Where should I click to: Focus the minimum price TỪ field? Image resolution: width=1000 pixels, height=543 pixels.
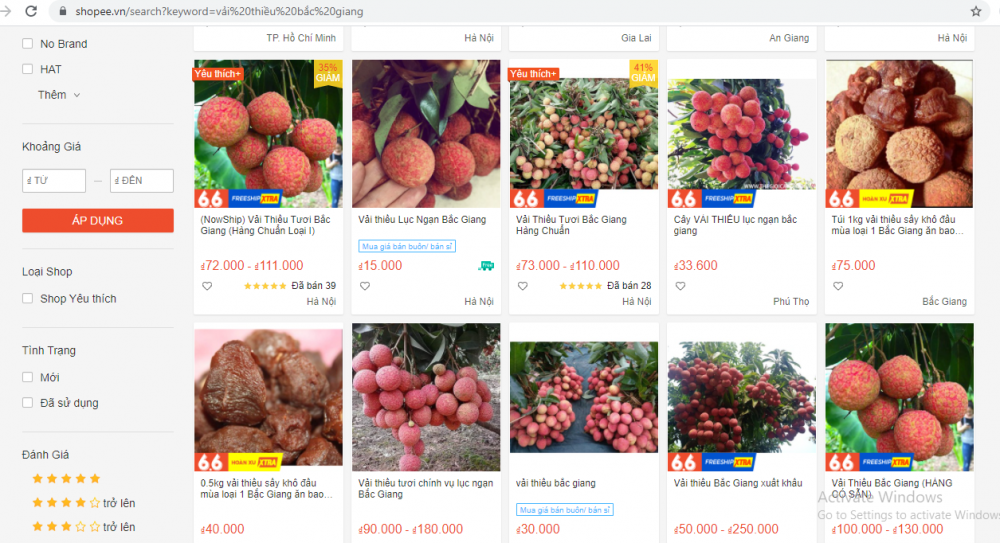pos(55,181)
